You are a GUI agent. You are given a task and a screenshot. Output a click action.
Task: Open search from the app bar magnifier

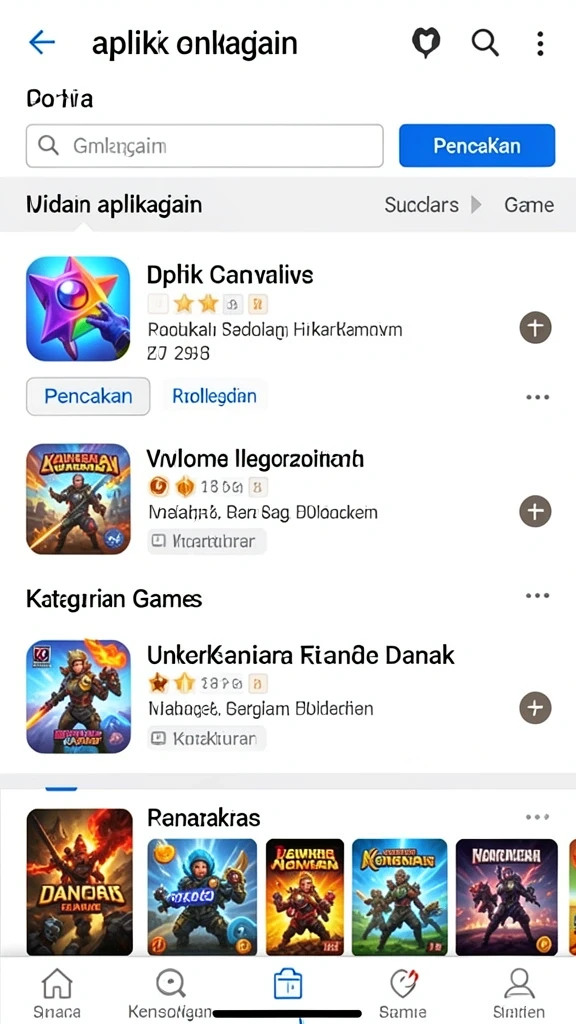coord(485,43)
